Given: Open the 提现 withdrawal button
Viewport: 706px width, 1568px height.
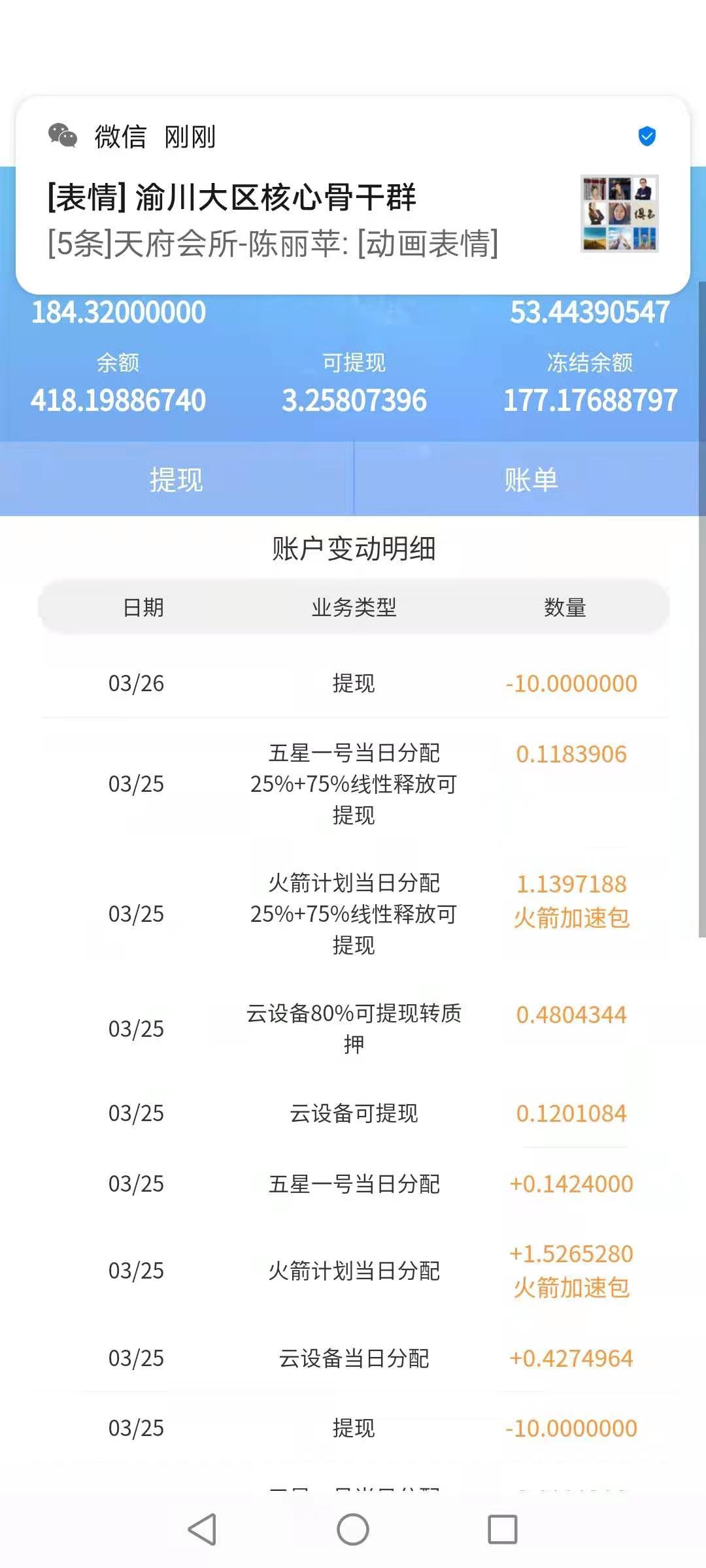Looking at the screenshot, I should [176, 479].
